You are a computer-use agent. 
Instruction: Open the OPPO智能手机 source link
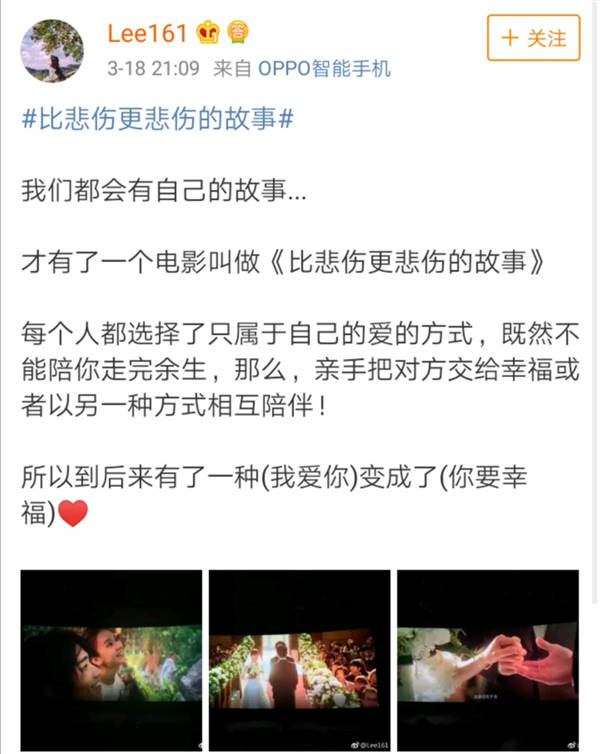tap(324, 69)
